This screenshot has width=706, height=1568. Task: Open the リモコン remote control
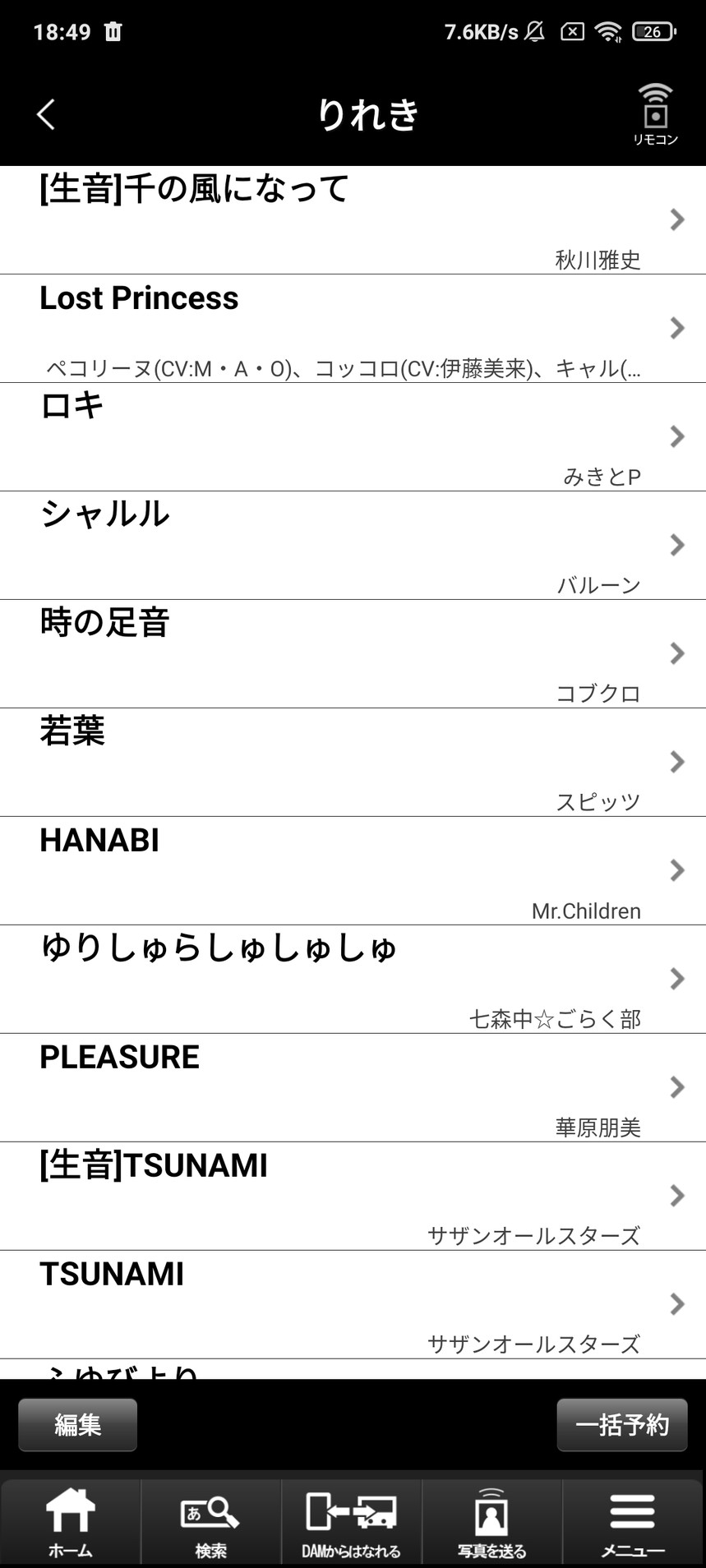coord(655,114)
